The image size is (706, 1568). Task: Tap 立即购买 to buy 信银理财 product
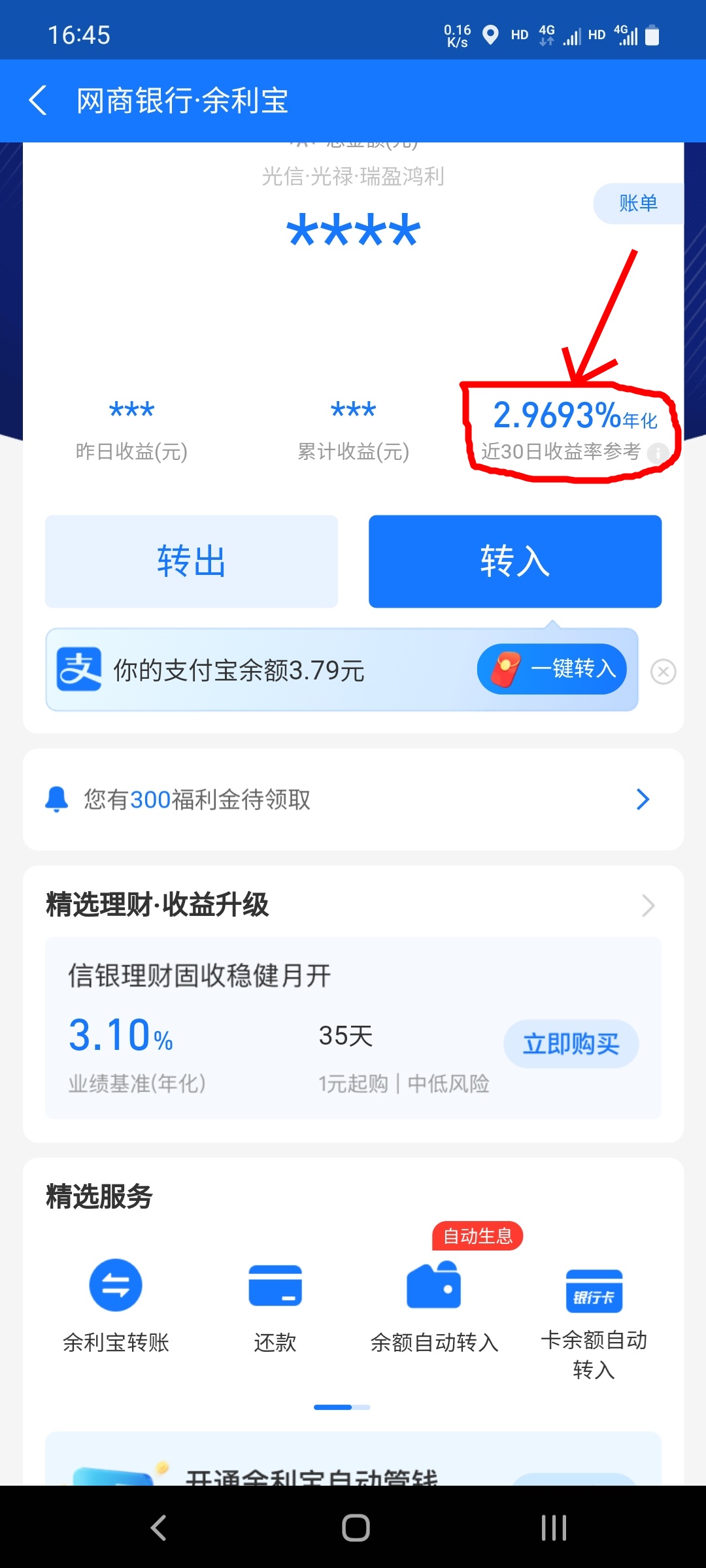click(x=571, y=1044)
